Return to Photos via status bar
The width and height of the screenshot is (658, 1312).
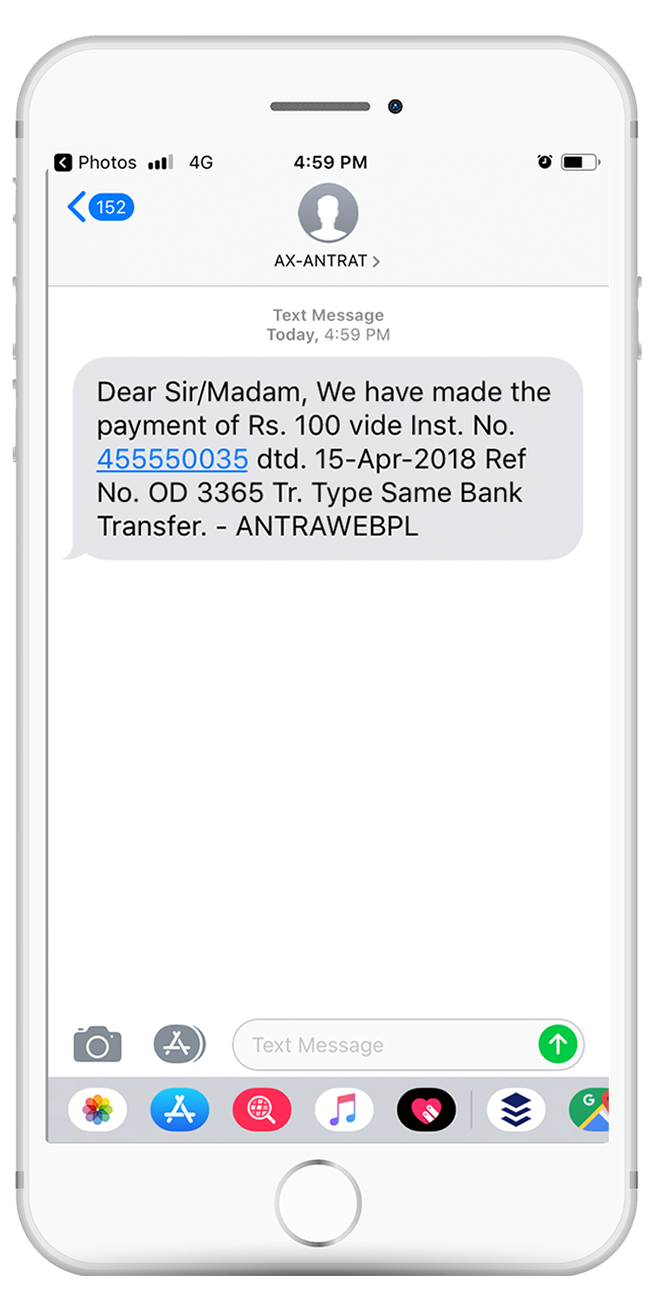pos(95,162)
